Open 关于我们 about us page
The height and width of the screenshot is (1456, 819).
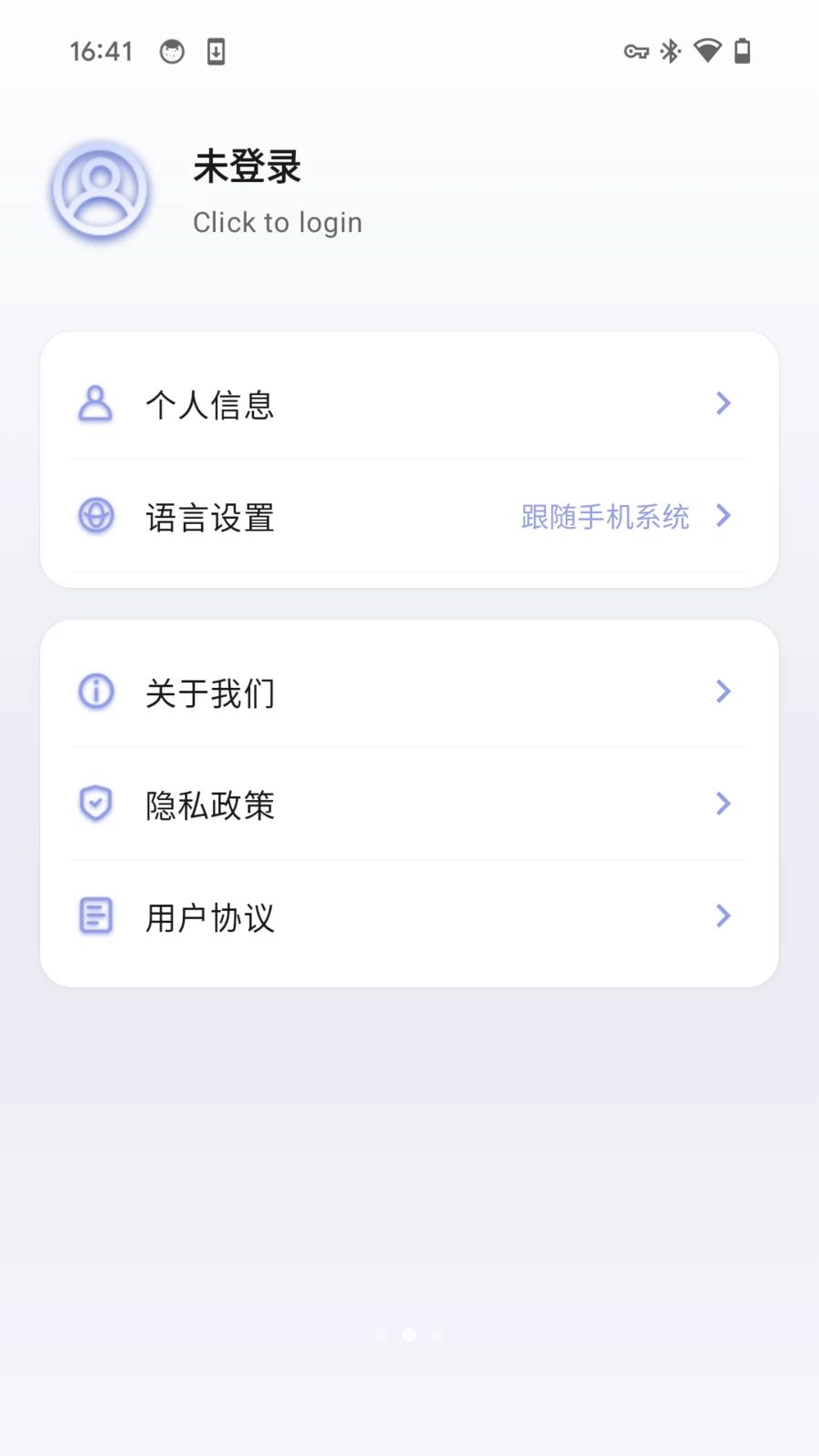click(409, 692)
